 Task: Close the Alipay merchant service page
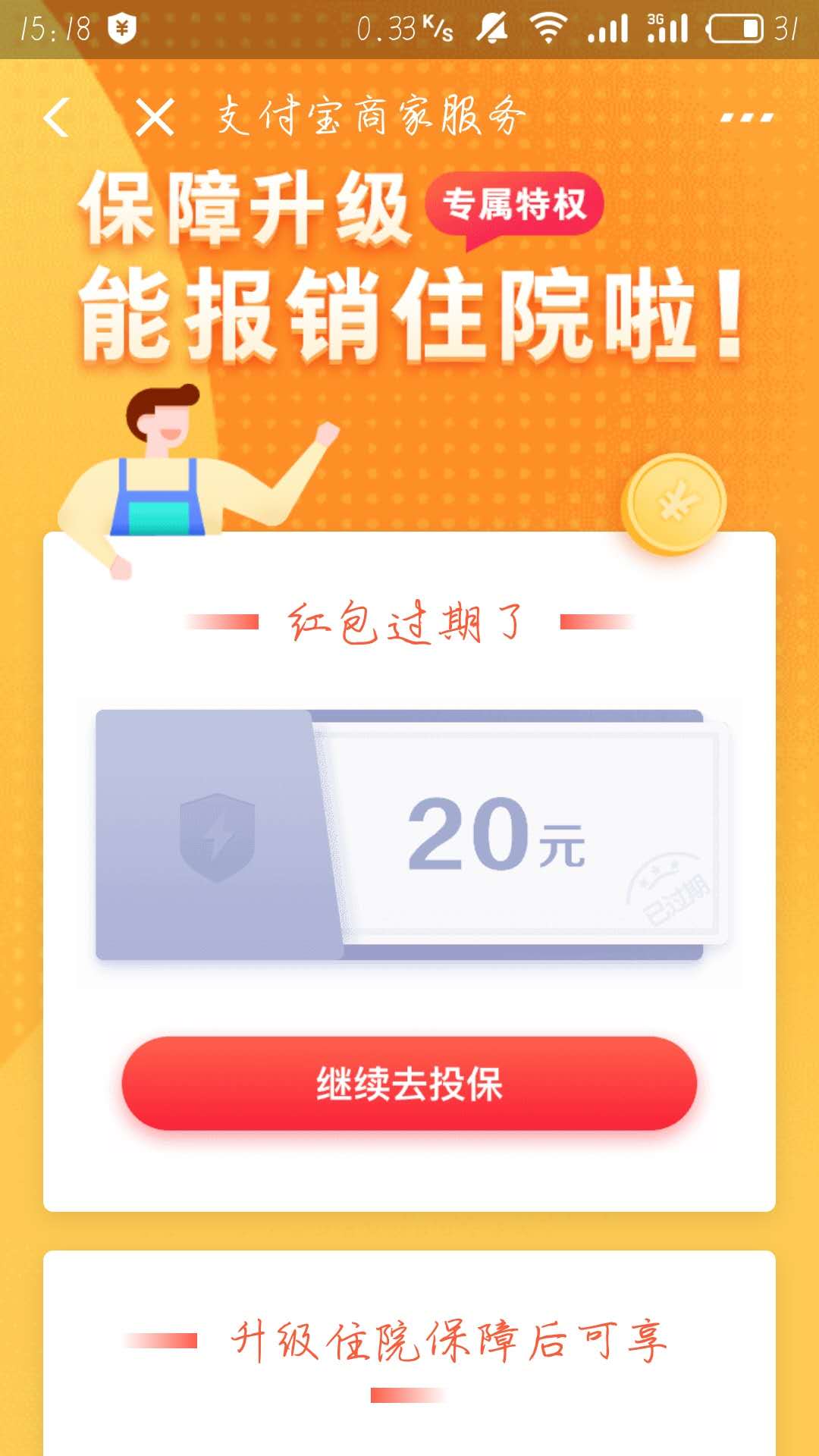click(155, 118)
